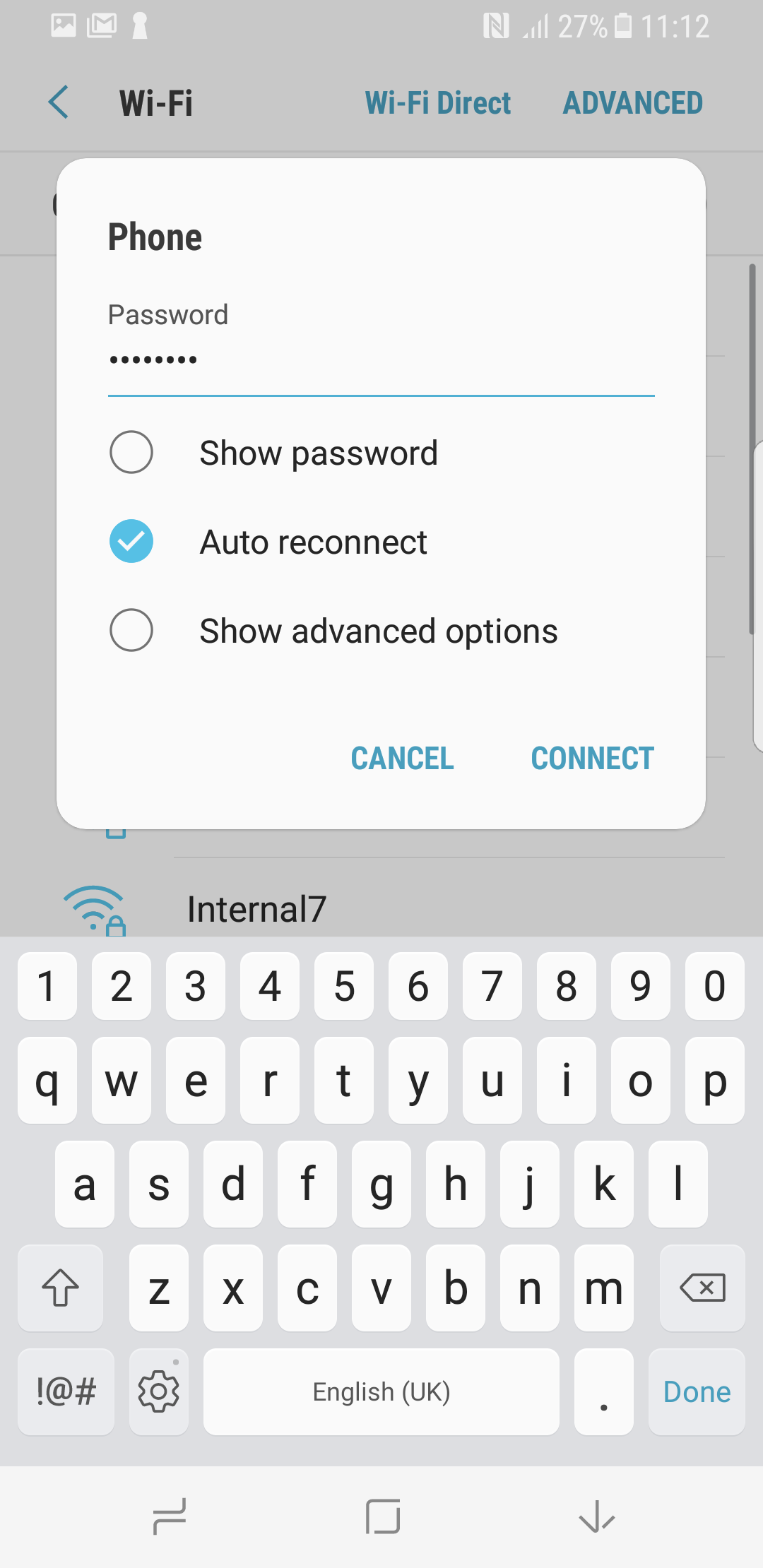This screenshot has width=763, height=1568.
Task: Tap the backspace key
Action: click(702, 1288)
